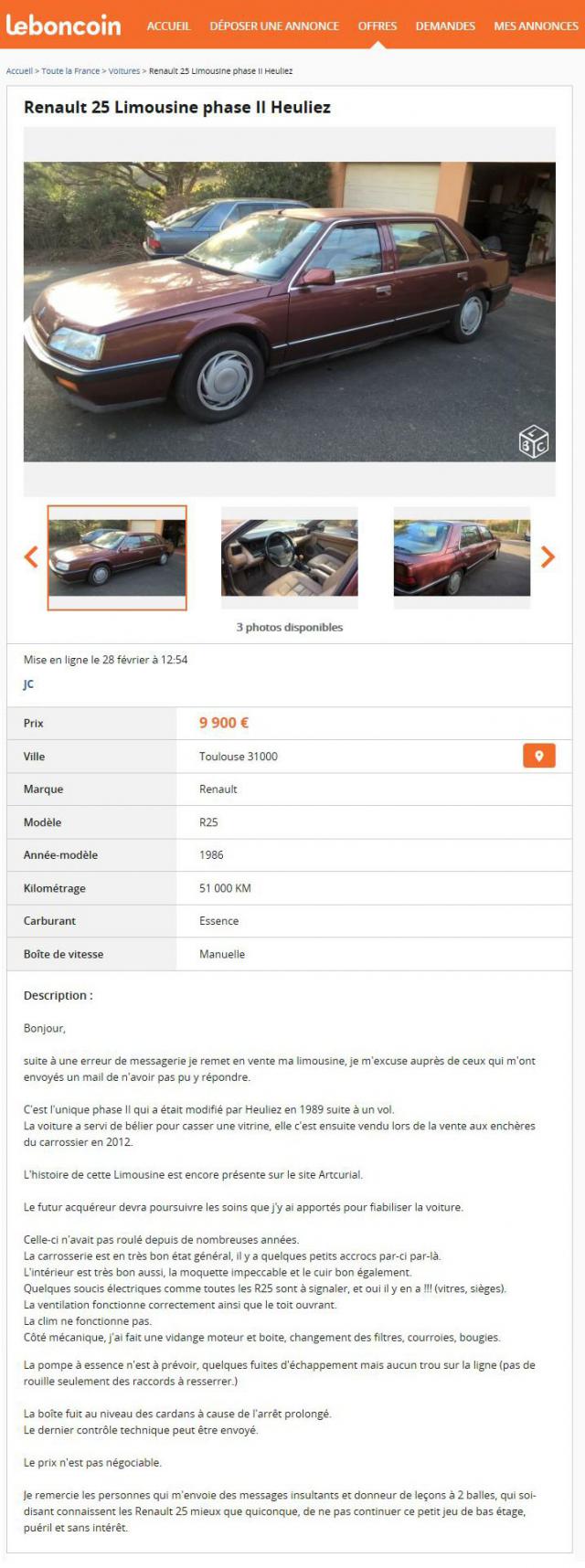Open the Toute la France breadcrumb
The image size is (585, 1568).
(70, 70)
